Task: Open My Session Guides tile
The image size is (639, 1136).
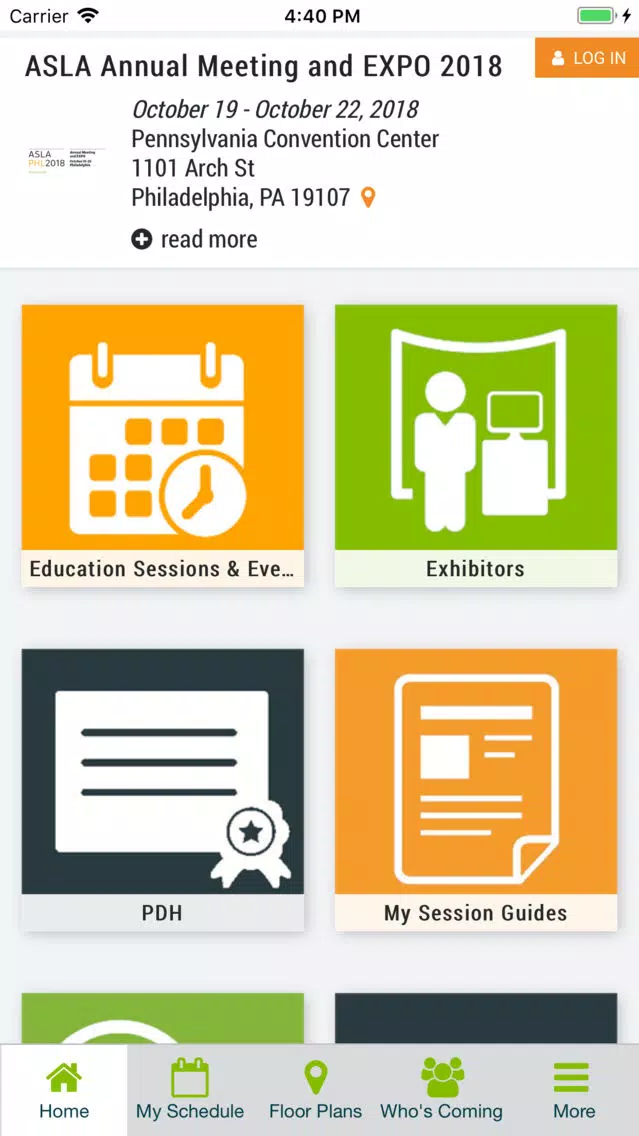Action: (476, 790)
